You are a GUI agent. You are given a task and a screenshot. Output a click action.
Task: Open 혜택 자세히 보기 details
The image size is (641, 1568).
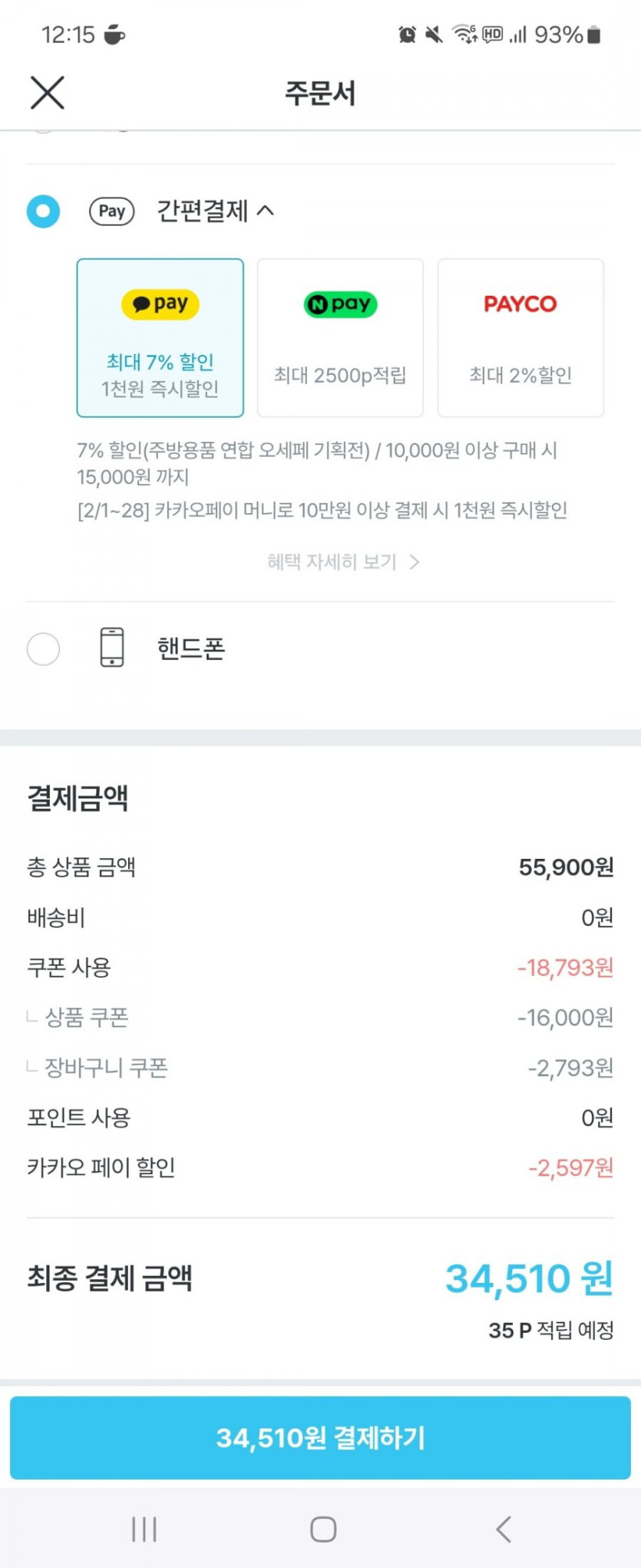point(342,562)
